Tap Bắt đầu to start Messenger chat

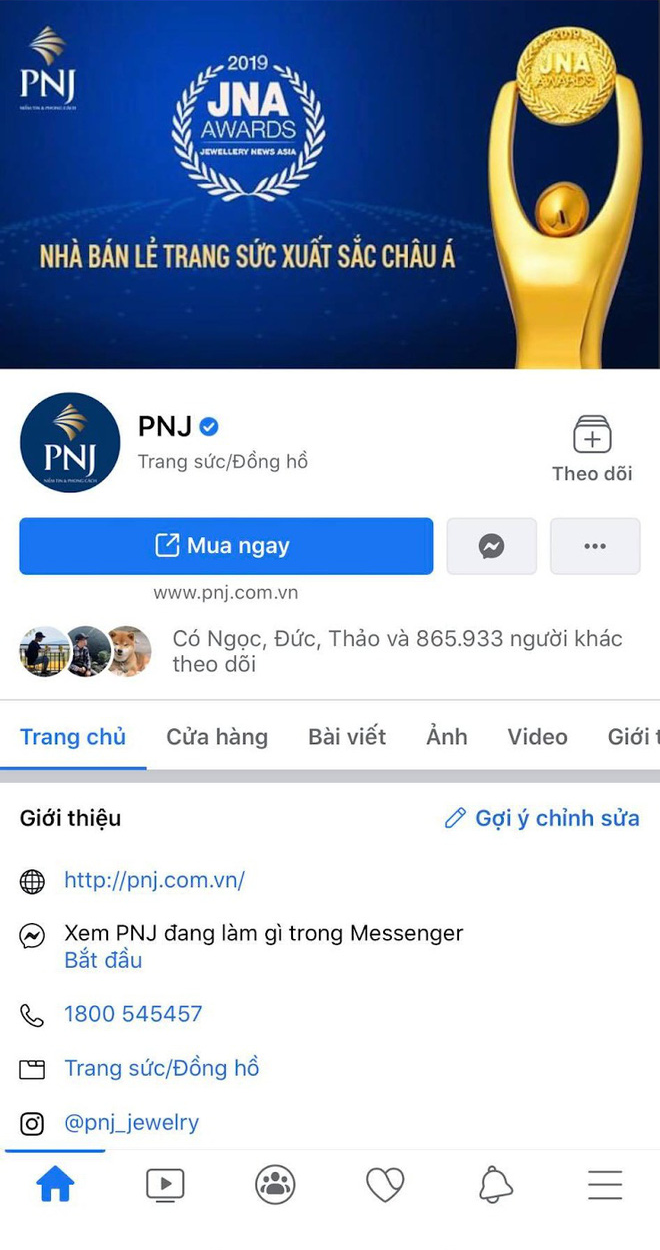pyautogui.click(x=103, y=960)
